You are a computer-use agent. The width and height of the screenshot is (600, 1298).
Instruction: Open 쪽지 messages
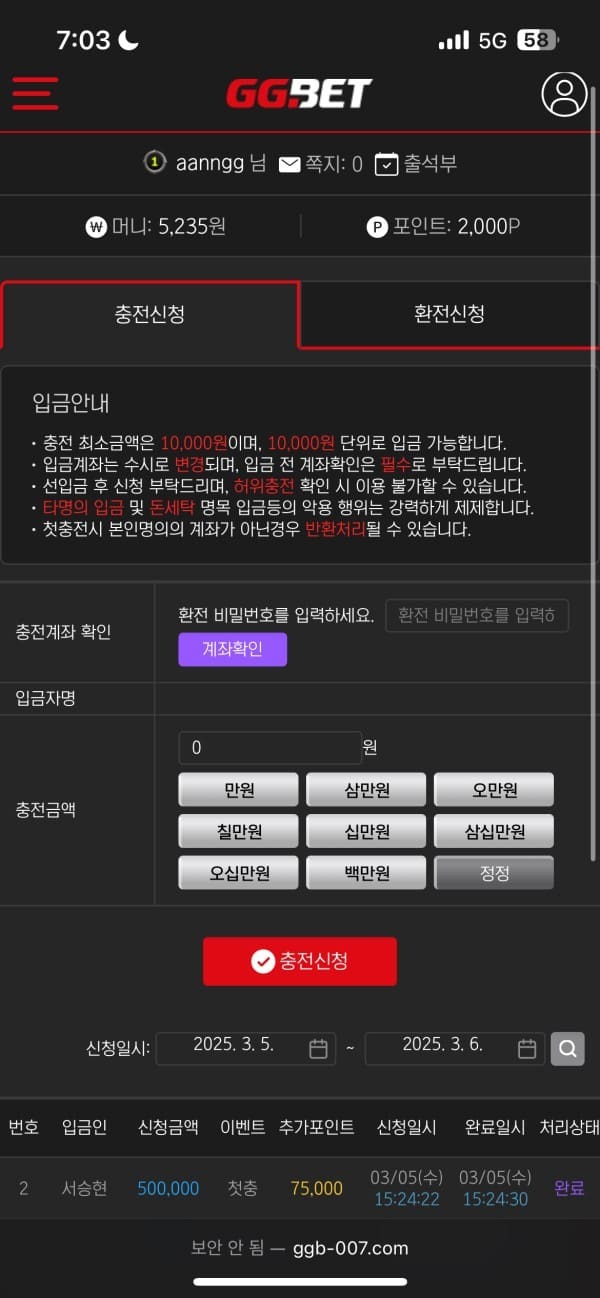point(320,164)
